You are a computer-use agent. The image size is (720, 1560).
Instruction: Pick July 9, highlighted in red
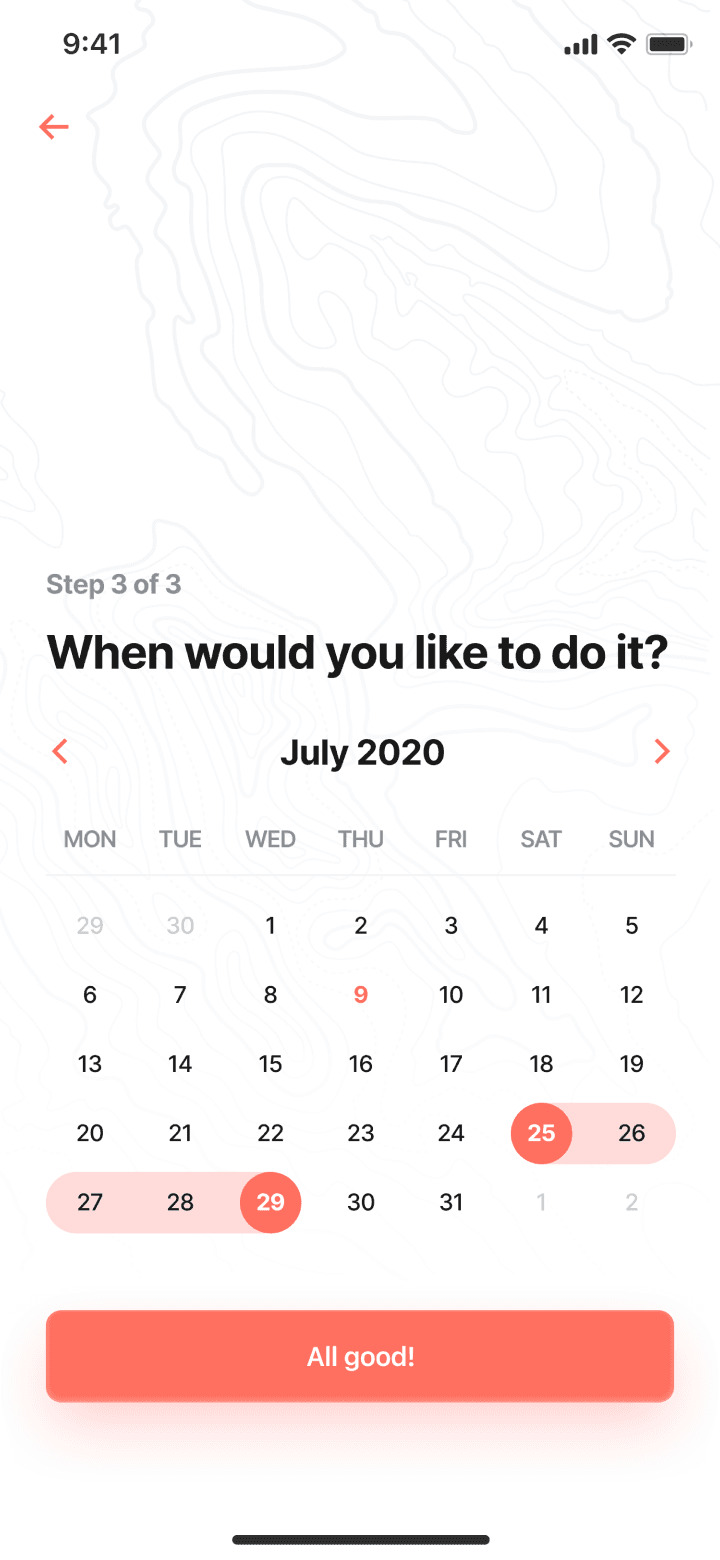click(x=361, y=995)
